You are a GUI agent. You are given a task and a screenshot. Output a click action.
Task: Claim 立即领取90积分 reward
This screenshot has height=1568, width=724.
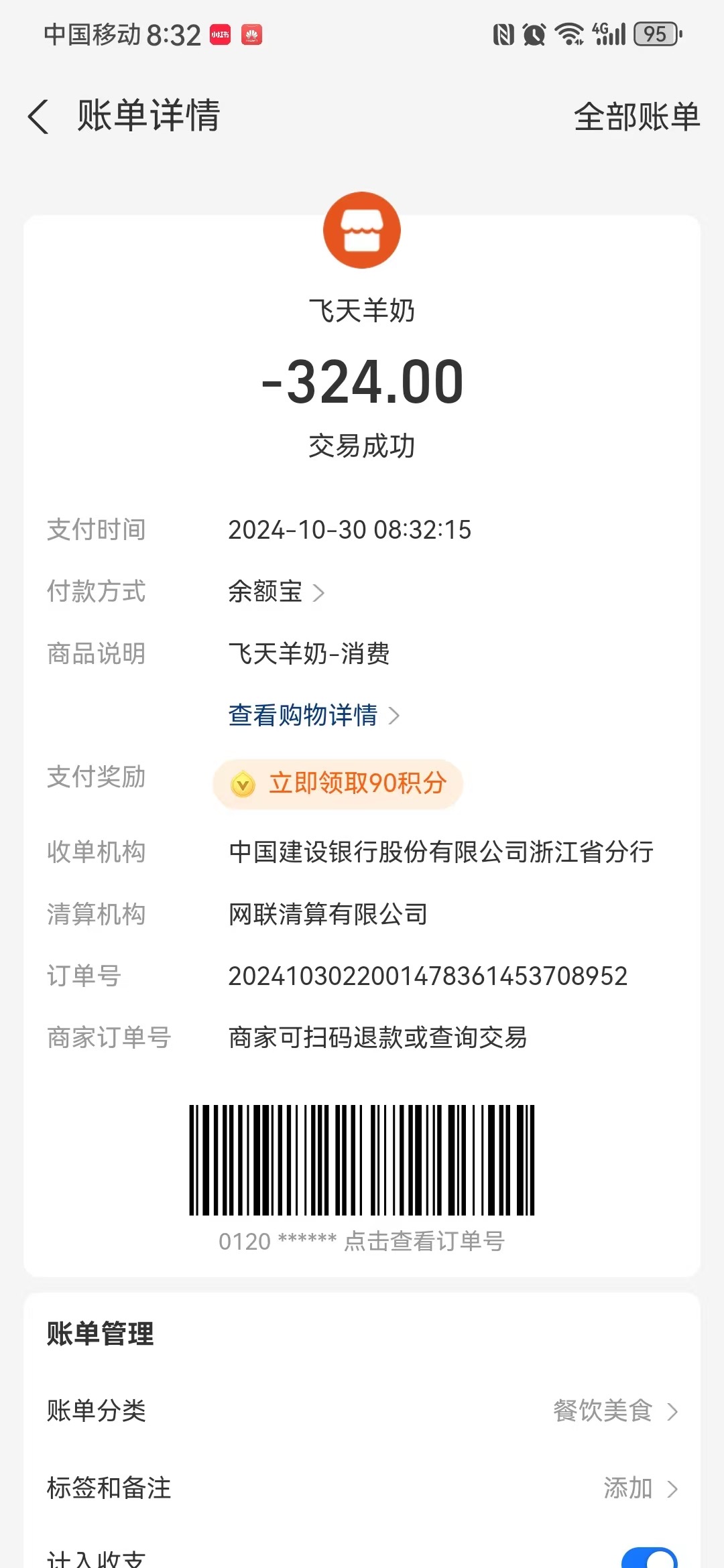(x=338, y=783)
